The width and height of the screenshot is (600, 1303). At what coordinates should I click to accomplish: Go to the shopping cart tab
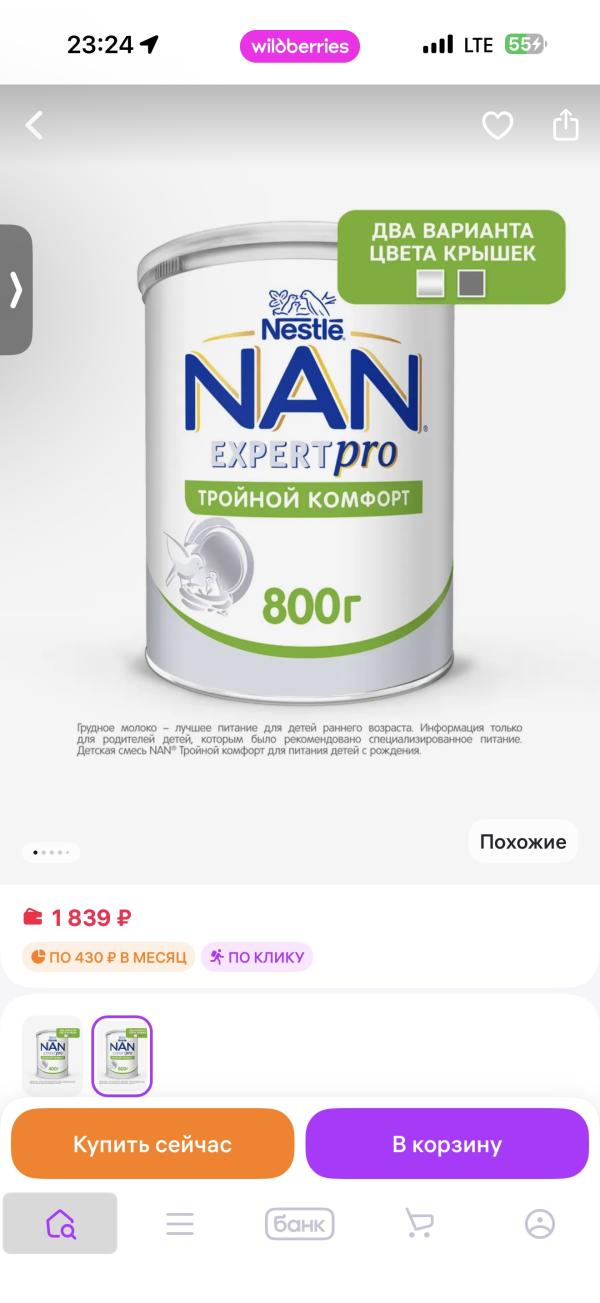tap(419, 1223)
